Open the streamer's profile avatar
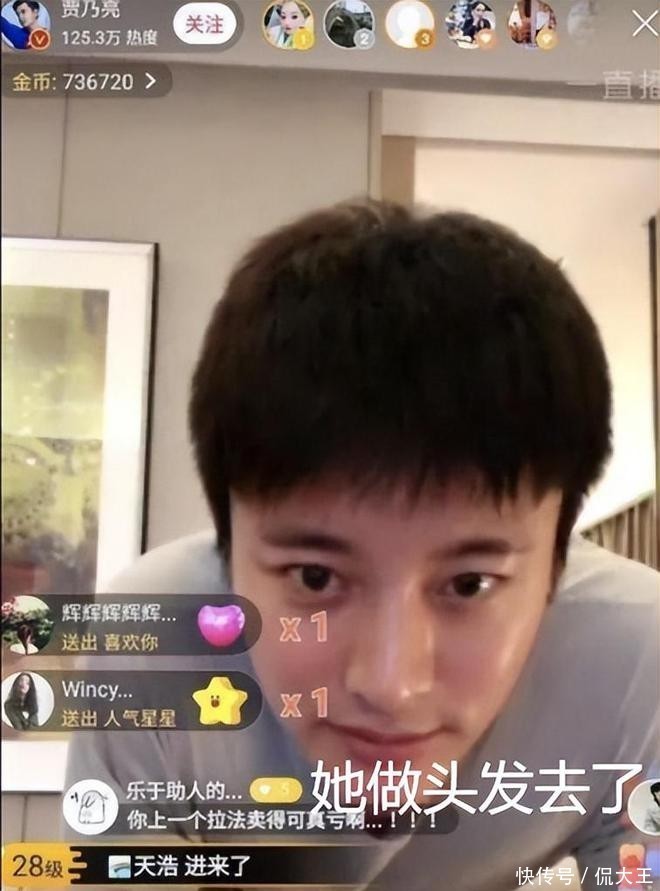Image resolution: width=660 pixels, height=891 pixels. 24,24
